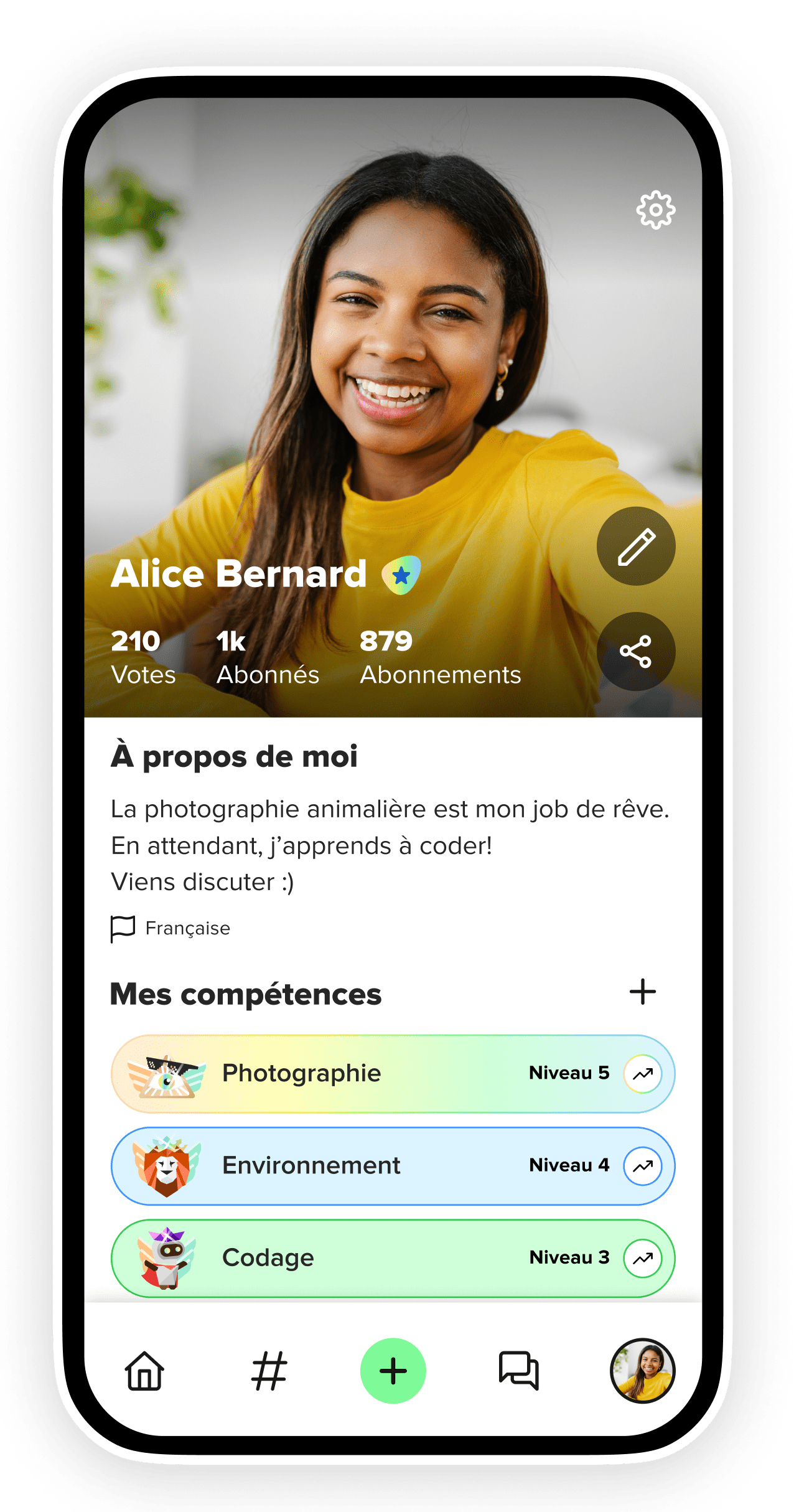View progress trend for Photographie
799x1512 pixels.
[x=642, y=1074]
